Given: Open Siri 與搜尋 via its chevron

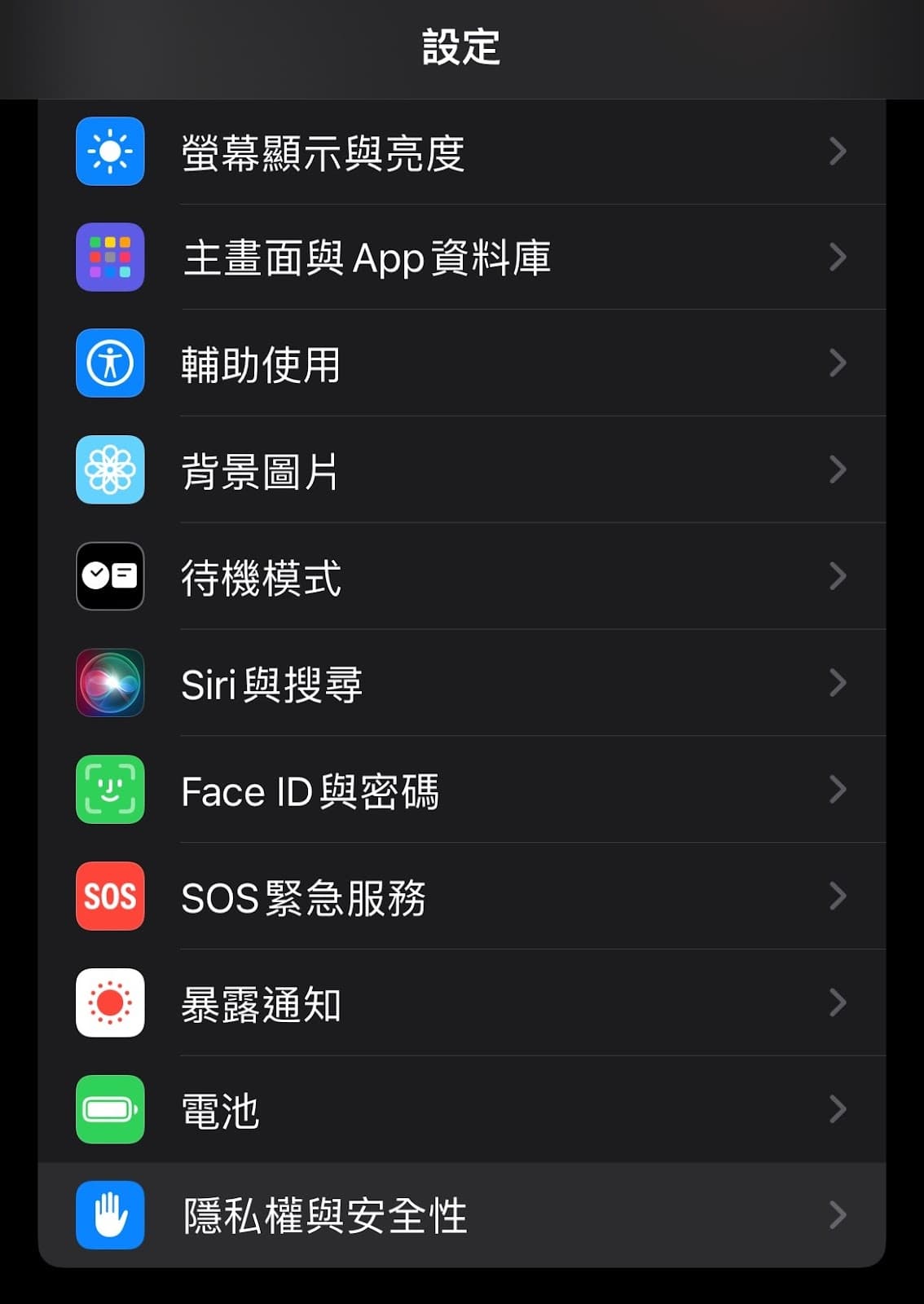Looking at the screenshot, I should 839,684.
